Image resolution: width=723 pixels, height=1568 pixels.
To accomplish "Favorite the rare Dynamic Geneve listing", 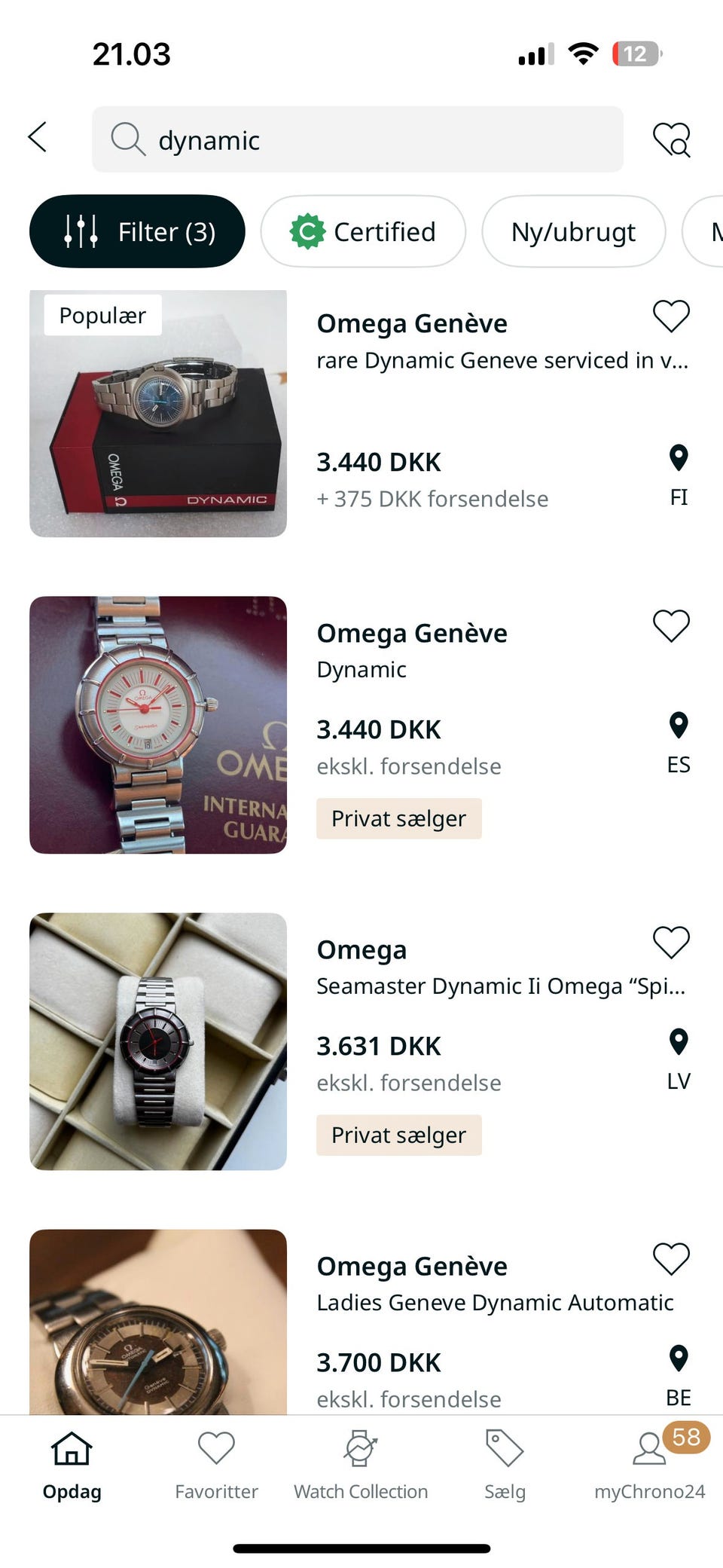I will coord(671,317).
